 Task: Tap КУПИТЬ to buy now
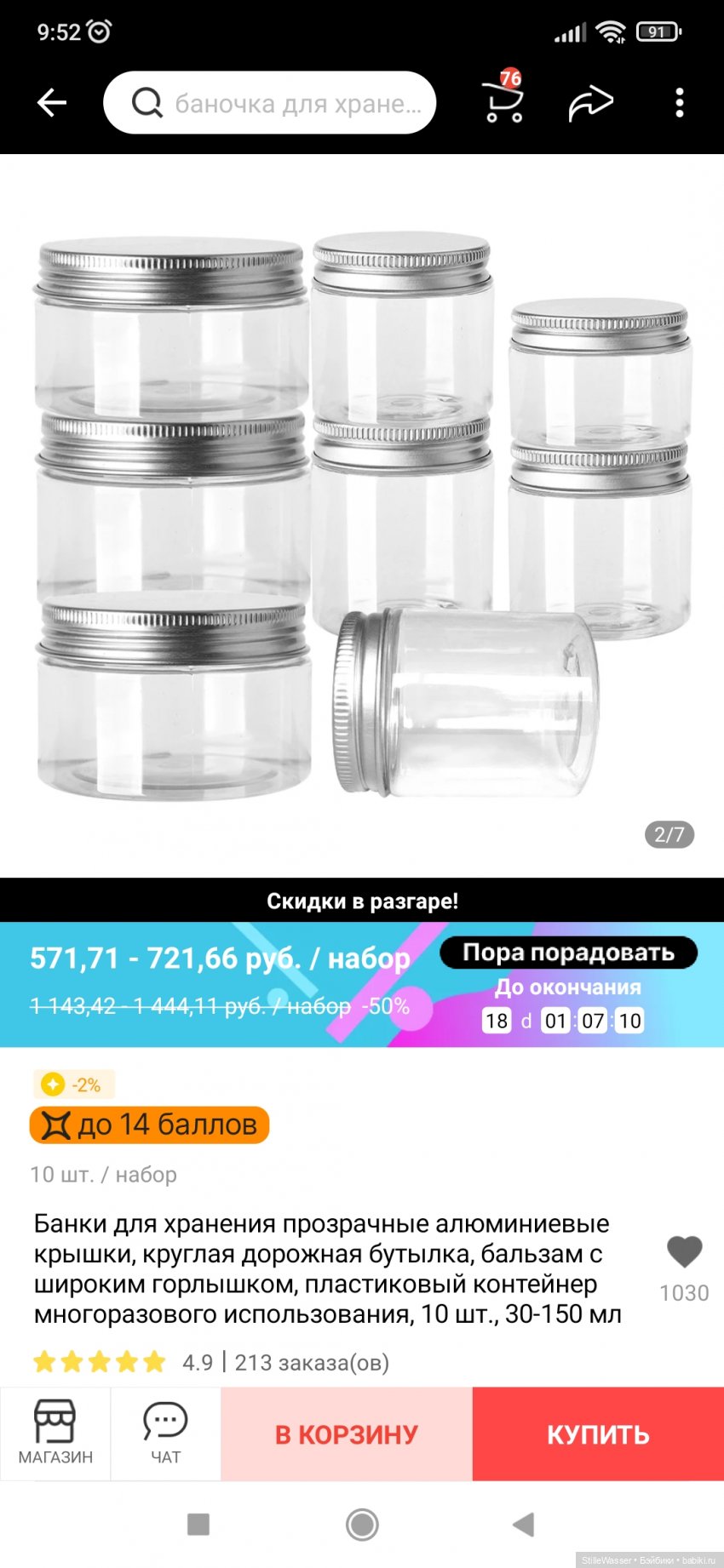(598, 1434)
